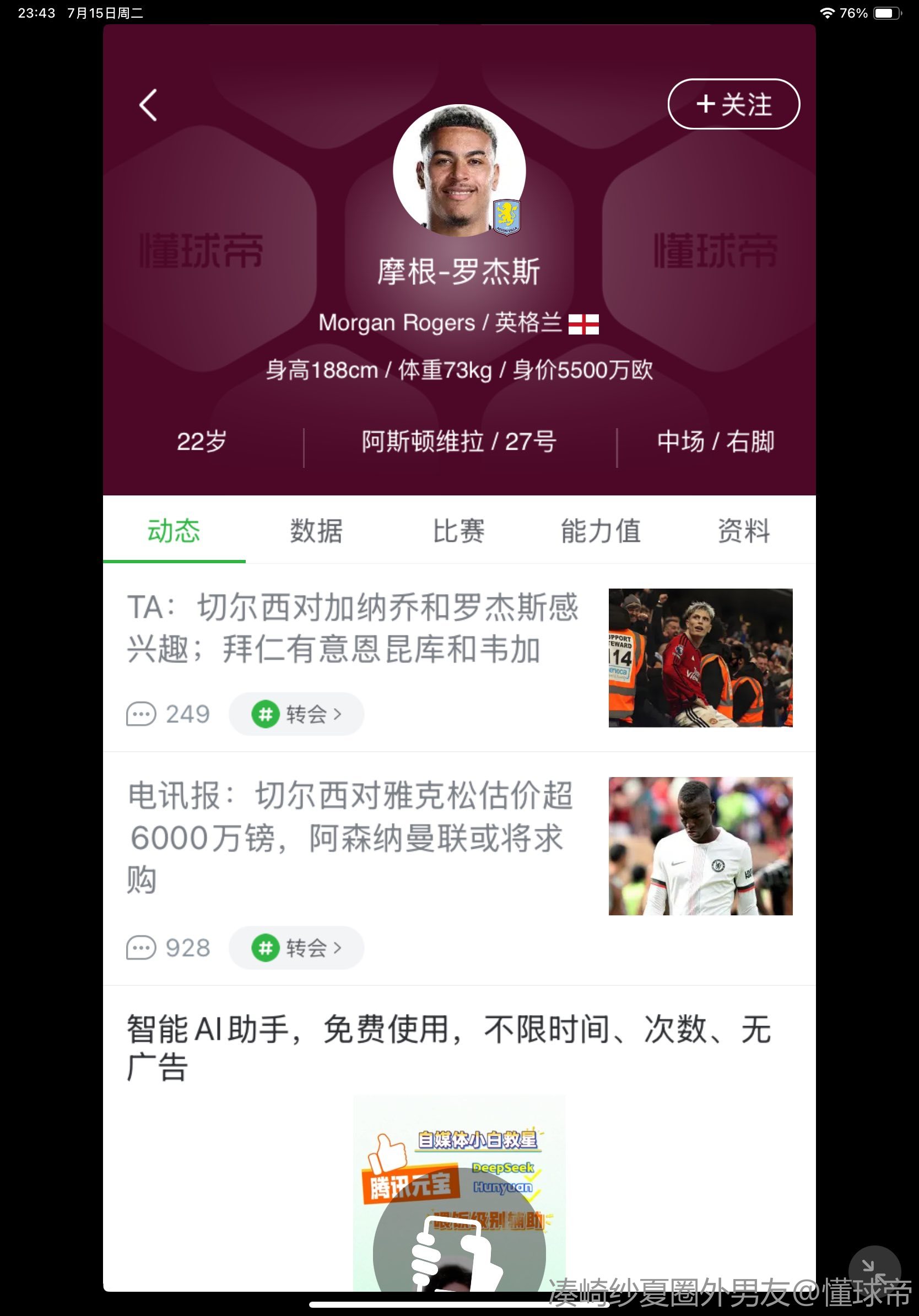Open the 电讯报 article about Jackson's valuation

(x=349, y=837)
